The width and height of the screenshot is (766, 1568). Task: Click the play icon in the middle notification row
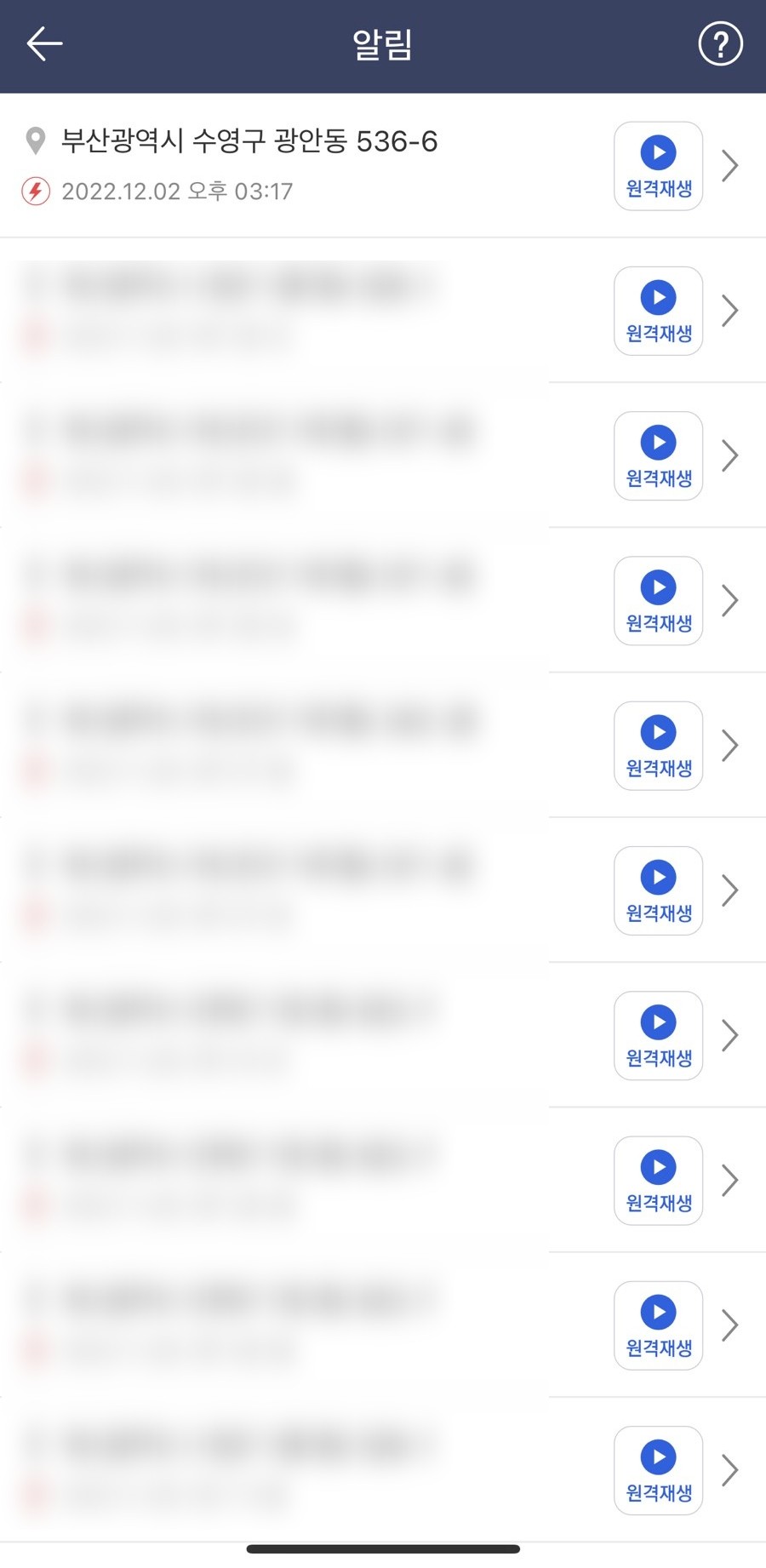pyautogui.click(x=657, y=877)
